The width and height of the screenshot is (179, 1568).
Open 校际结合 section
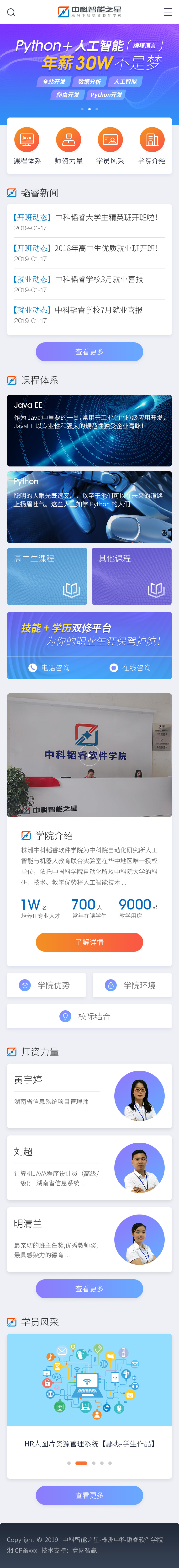pyautogui.click(x=89, y=1016)
